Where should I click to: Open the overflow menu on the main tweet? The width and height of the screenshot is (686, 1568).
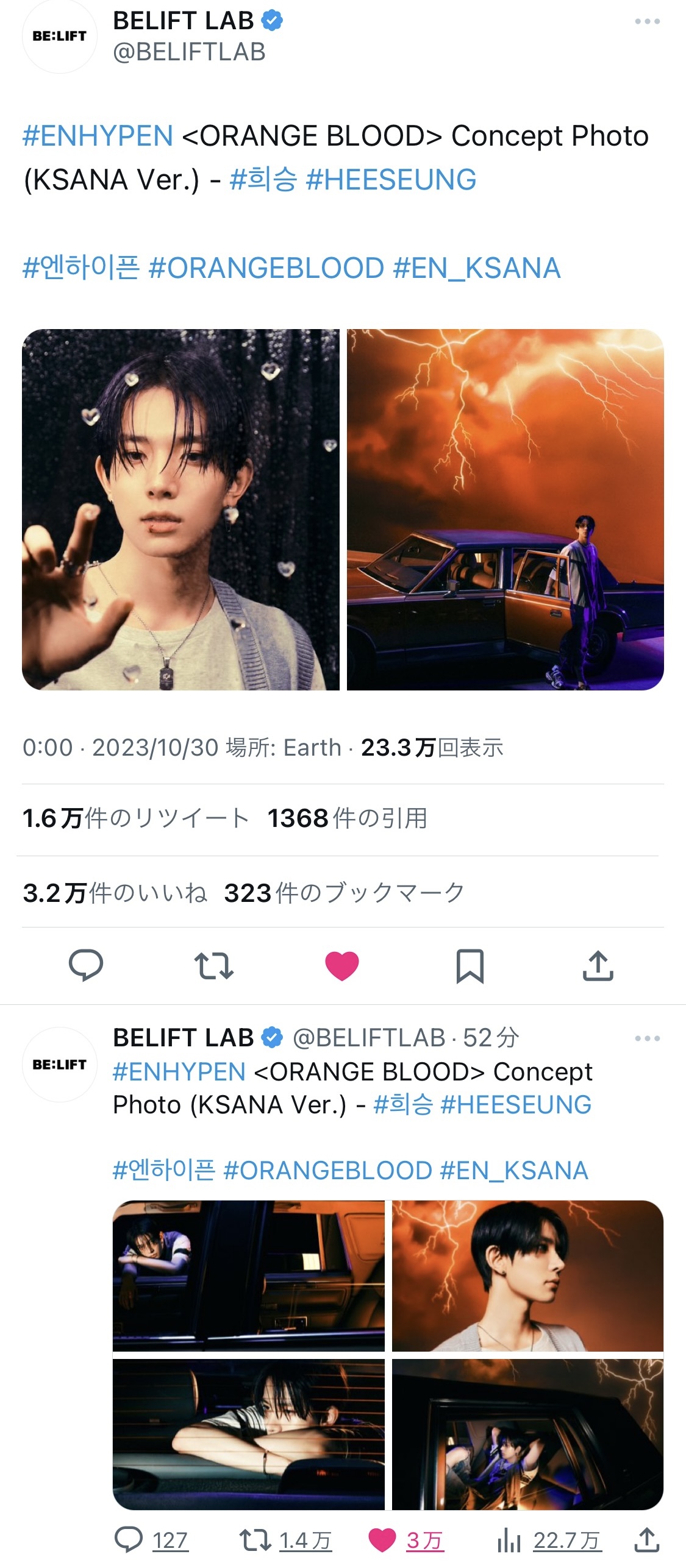647,21
